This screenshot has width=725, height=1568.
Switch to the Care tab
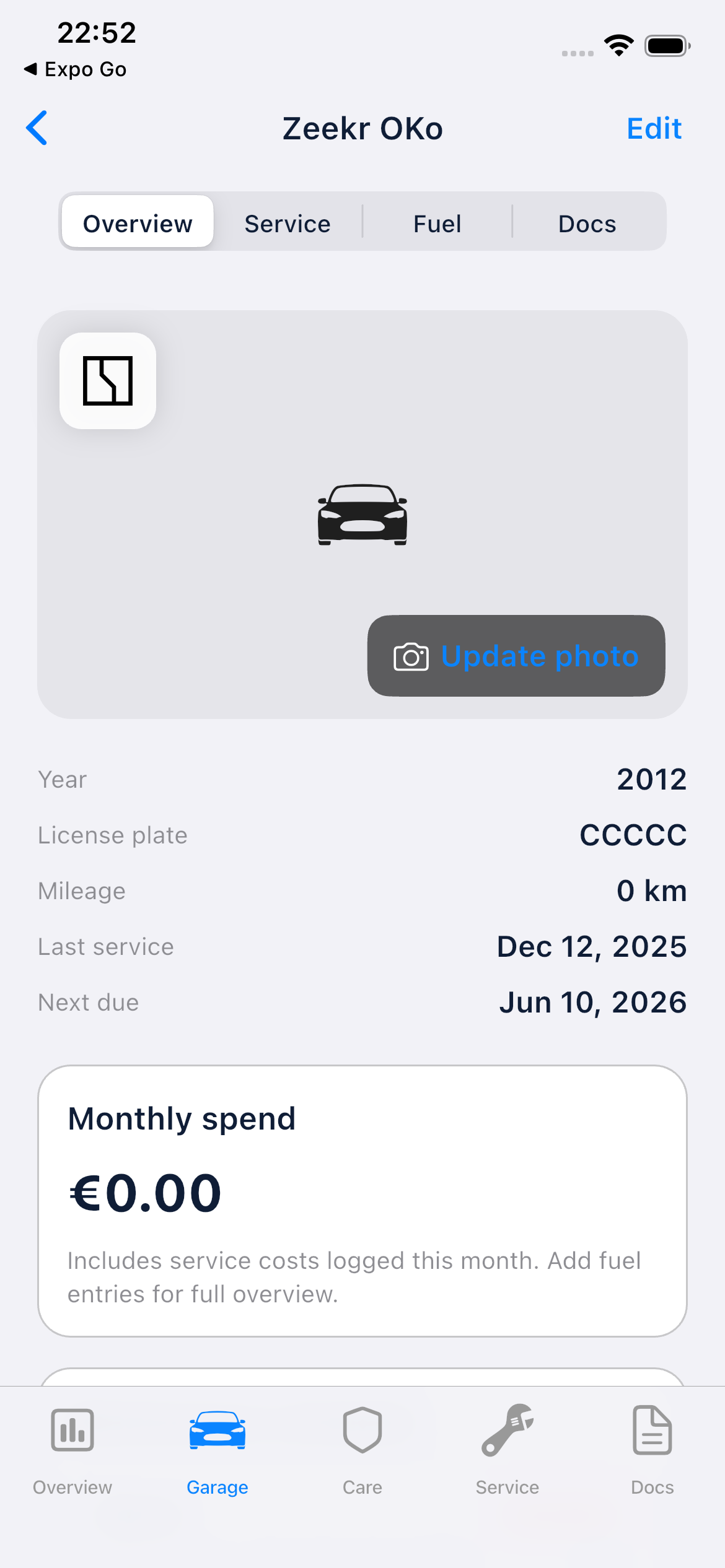[362, 1450]
